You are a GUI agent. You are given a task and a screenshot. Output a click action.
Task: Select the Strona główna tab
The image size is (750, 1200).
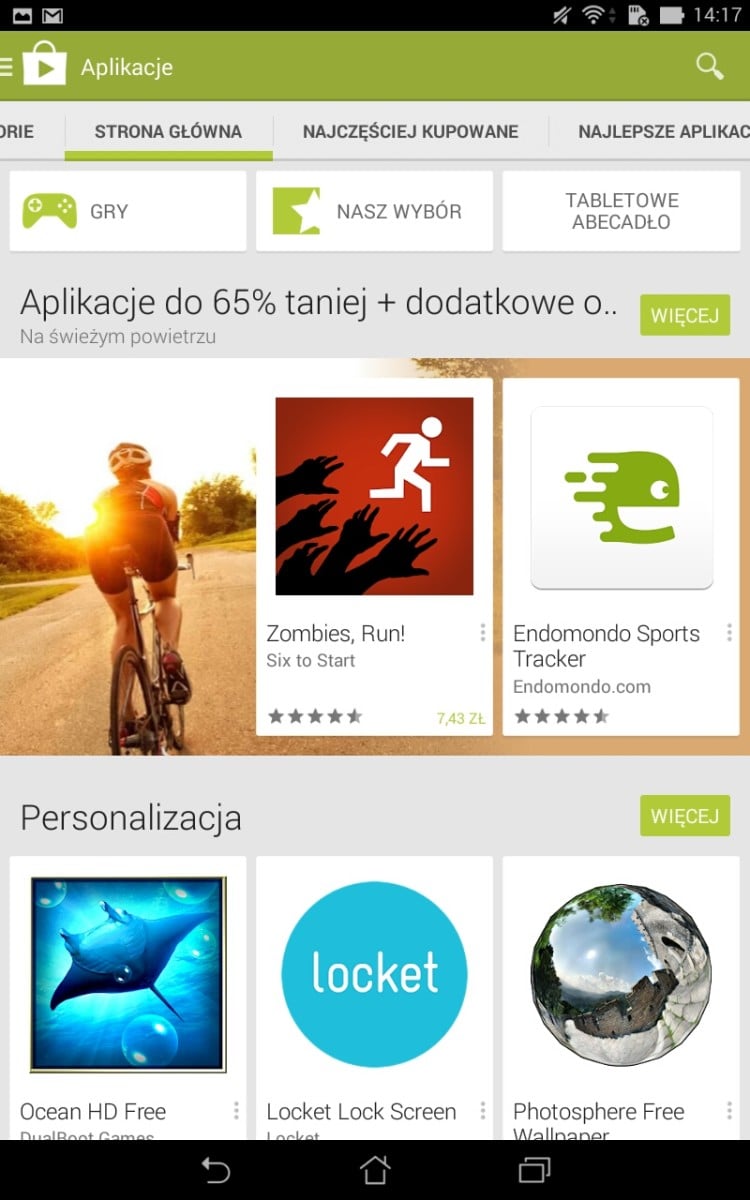point(168,131)
